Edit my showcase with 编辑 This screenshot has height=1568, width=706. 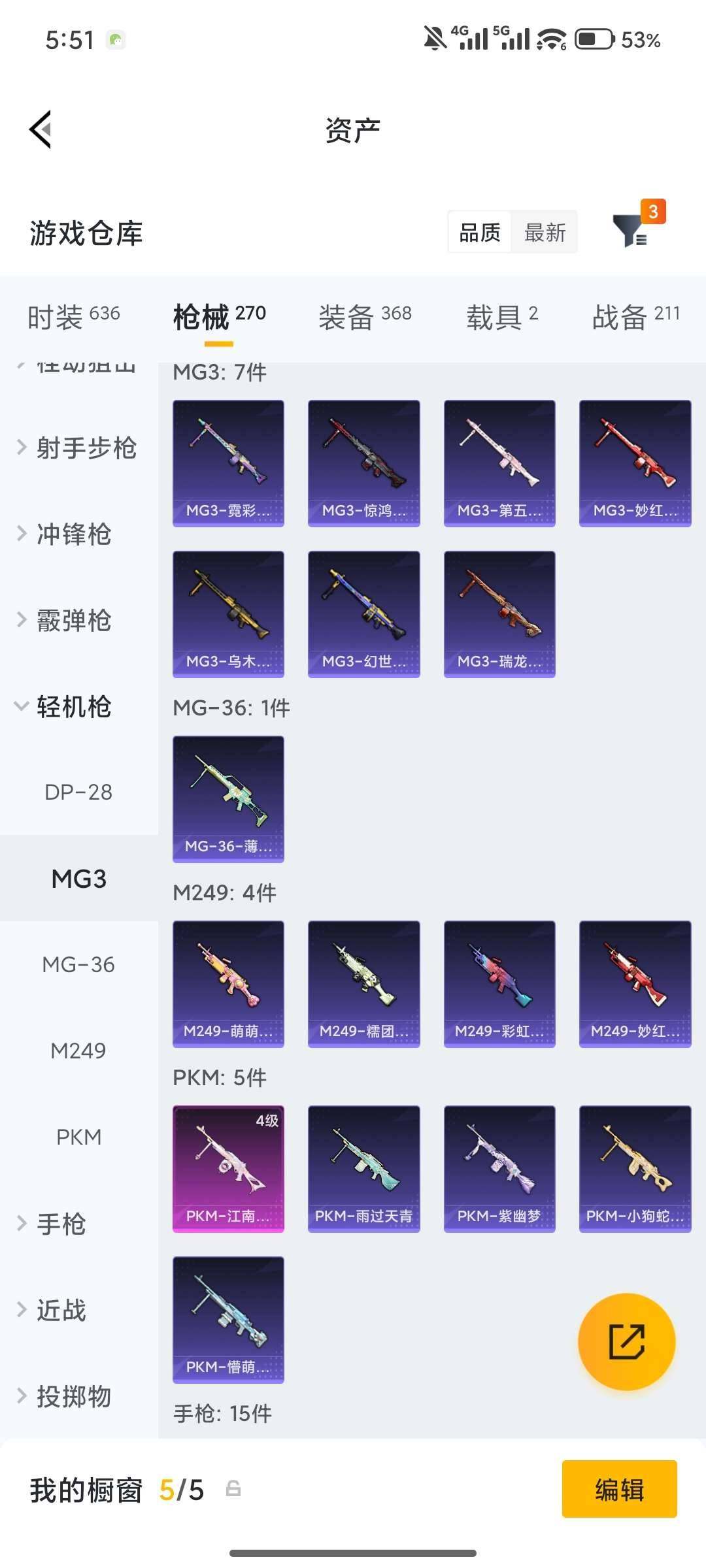[619, 1490]
